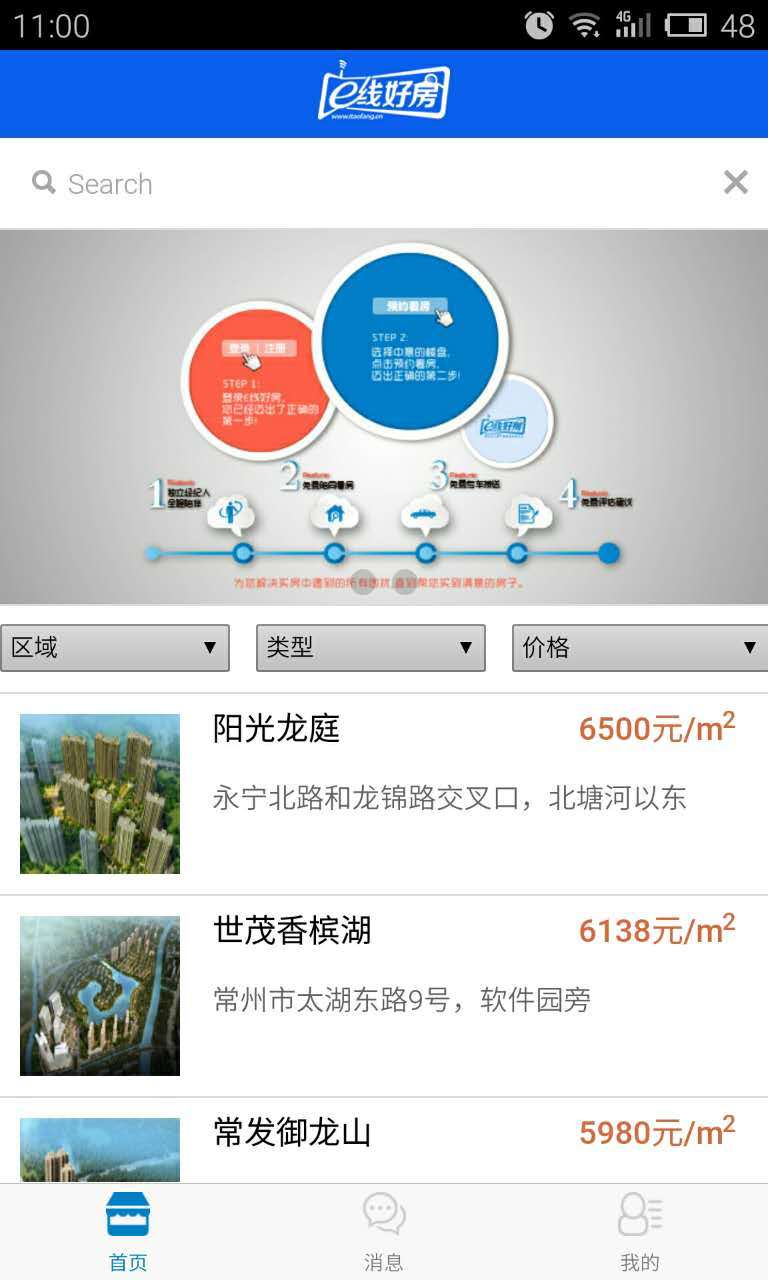The height and width of the screenshot is (1280, 768).
Task: Switch to the 消息 tab
Action: click(384, 1232)
